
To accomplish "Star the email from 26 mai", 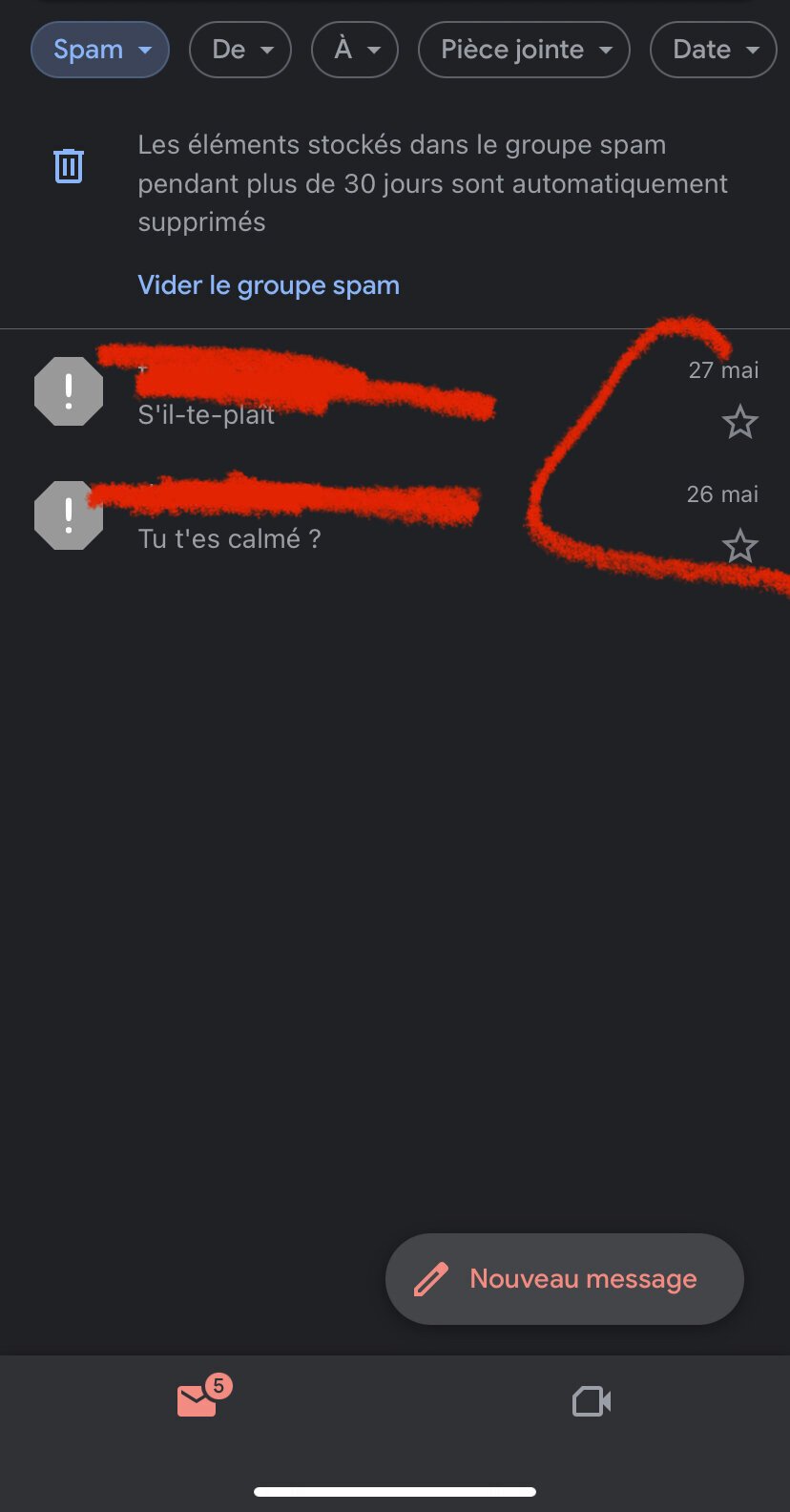I will tap(739, 547).
